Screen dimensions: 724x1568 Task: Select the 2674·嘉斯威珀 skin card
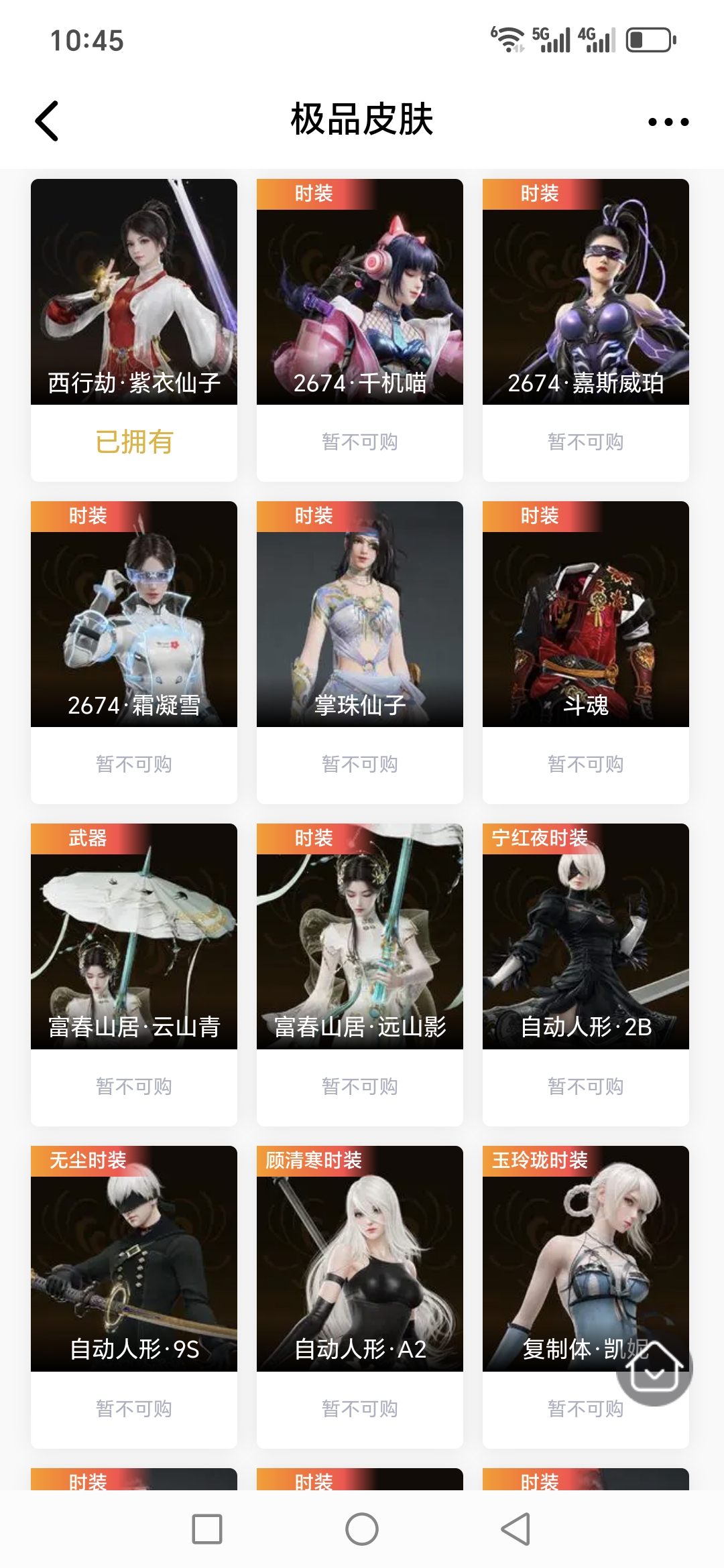(x=586, y=292)
